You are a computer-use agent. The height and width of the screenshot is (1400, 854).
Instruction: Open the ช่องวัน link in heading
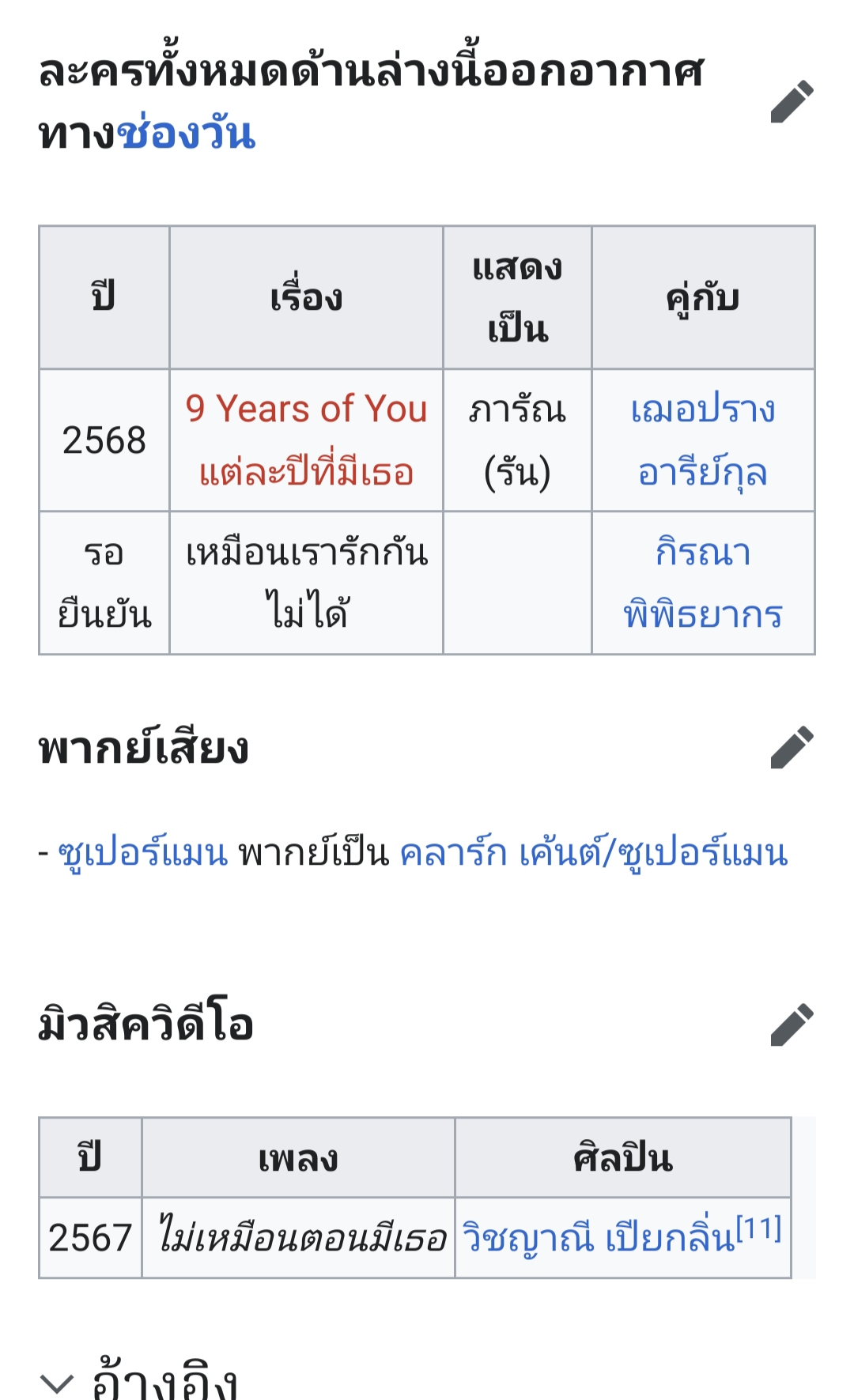(186, 134)
